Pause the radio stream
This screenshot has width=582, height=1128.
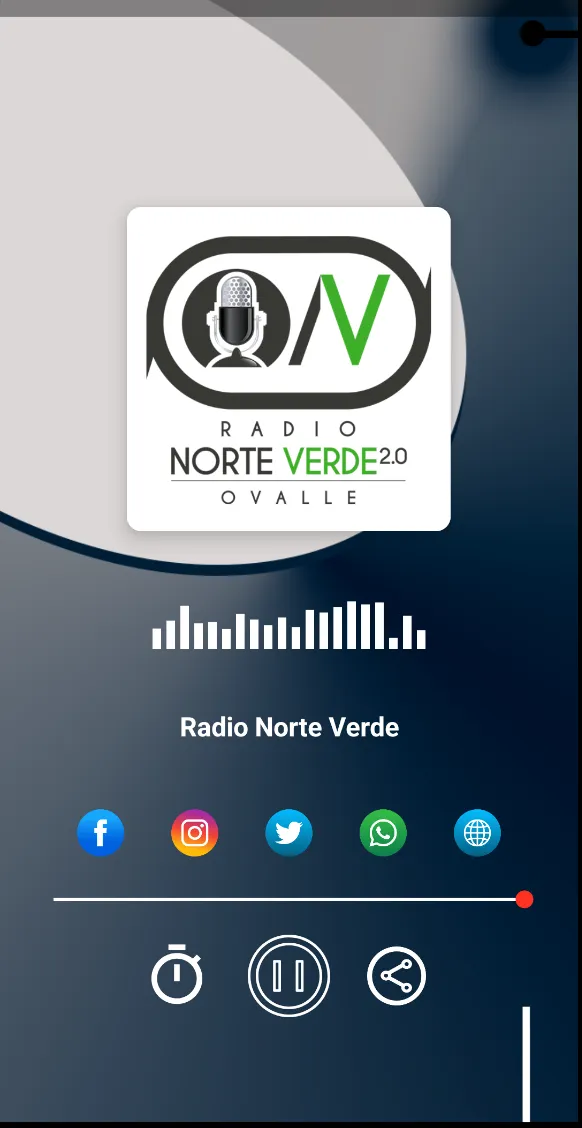point(288,975)
